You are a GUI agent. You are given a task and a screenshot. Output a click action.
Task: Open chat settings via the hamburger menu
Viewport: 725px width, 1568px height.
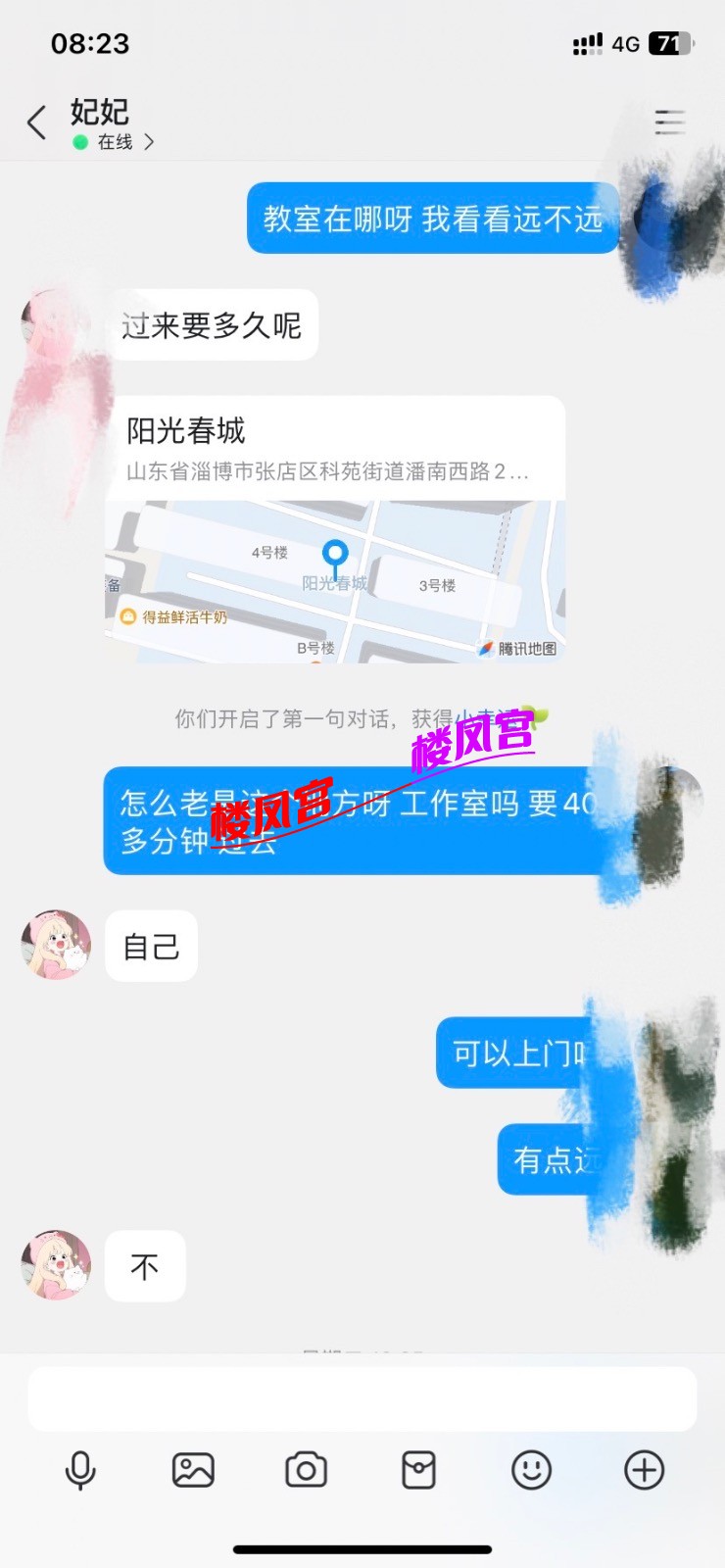pyautogui.click(x=669, y=122)
